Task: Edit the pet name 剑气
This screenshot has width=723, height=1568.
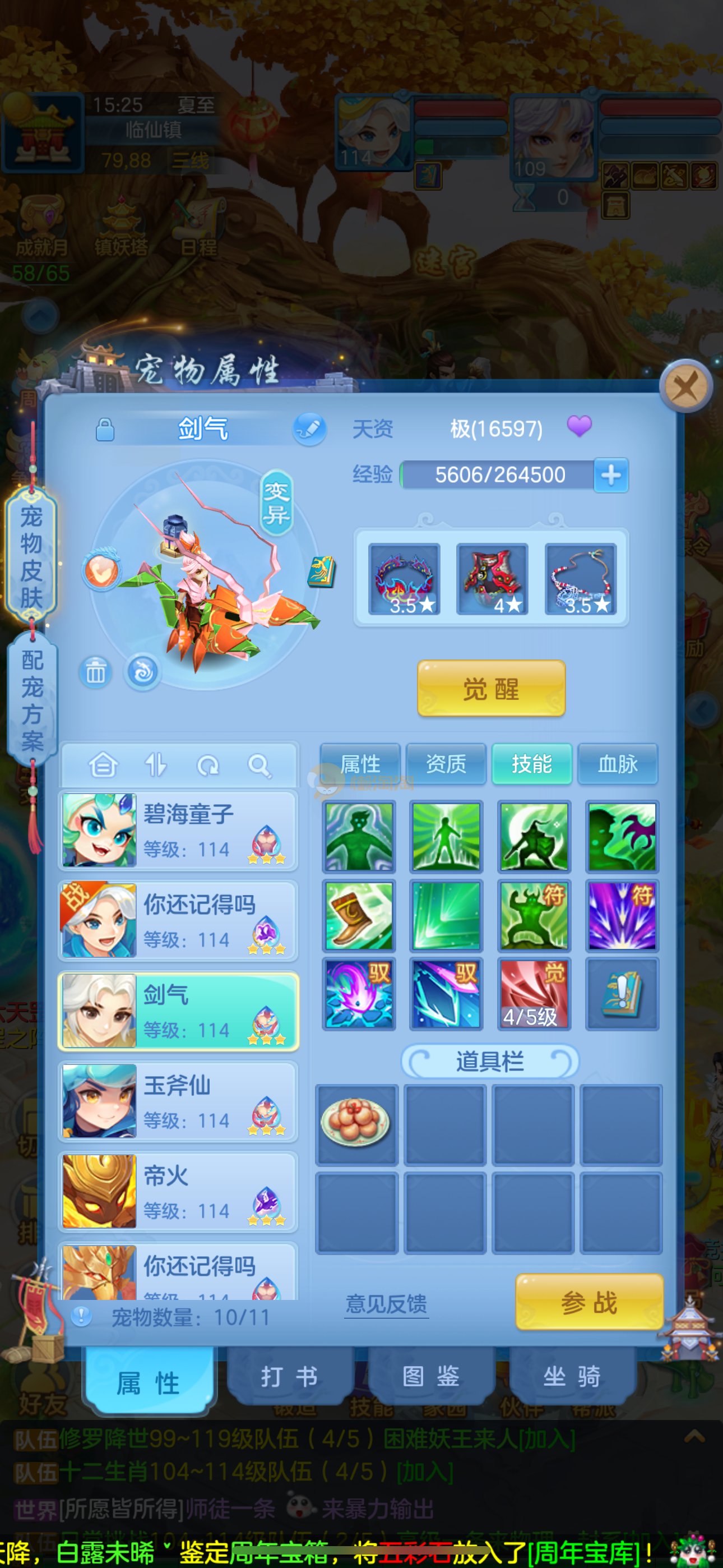Action: 310,429
